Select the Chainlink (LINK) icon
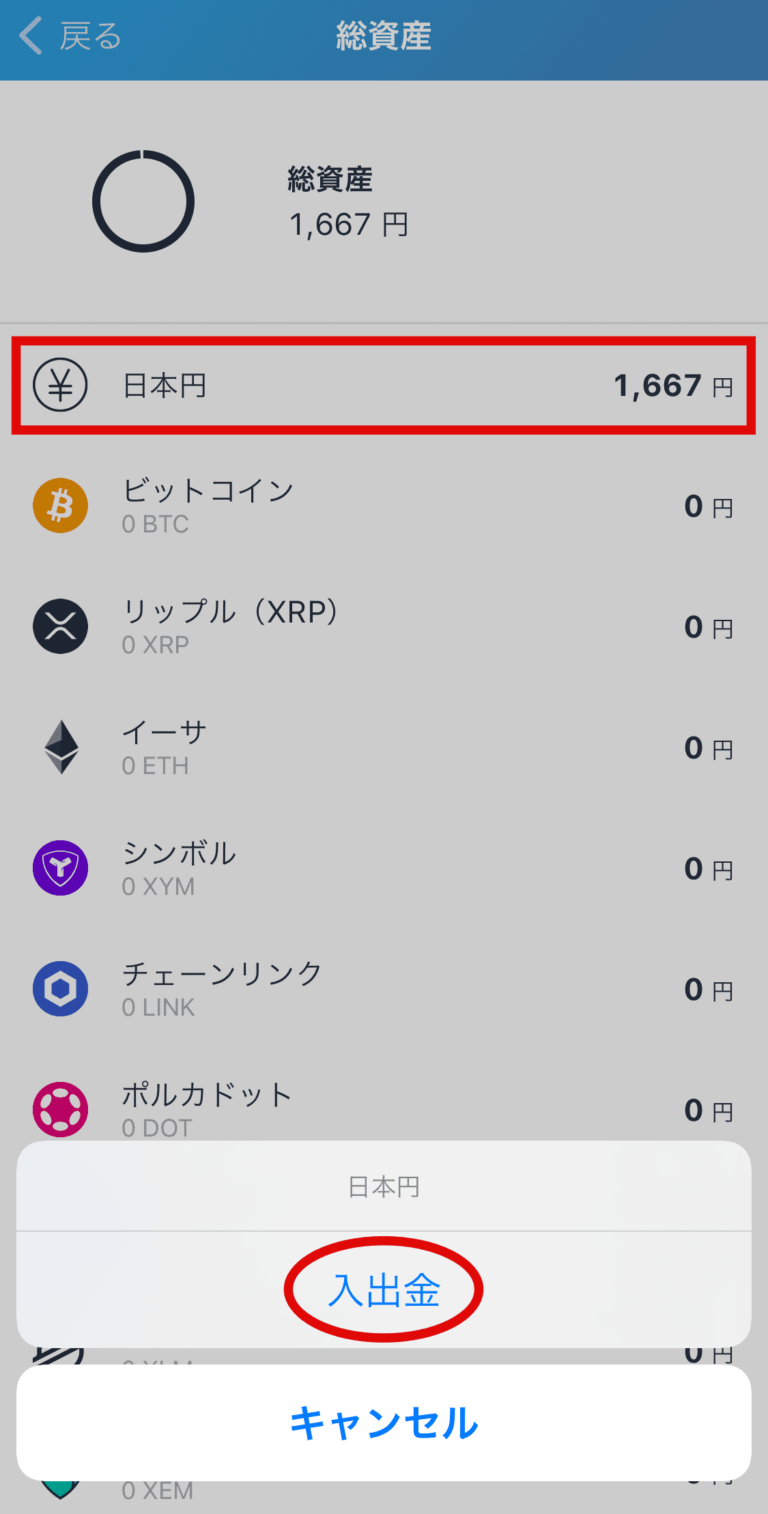768x1514 pixels. coord(60,989)
